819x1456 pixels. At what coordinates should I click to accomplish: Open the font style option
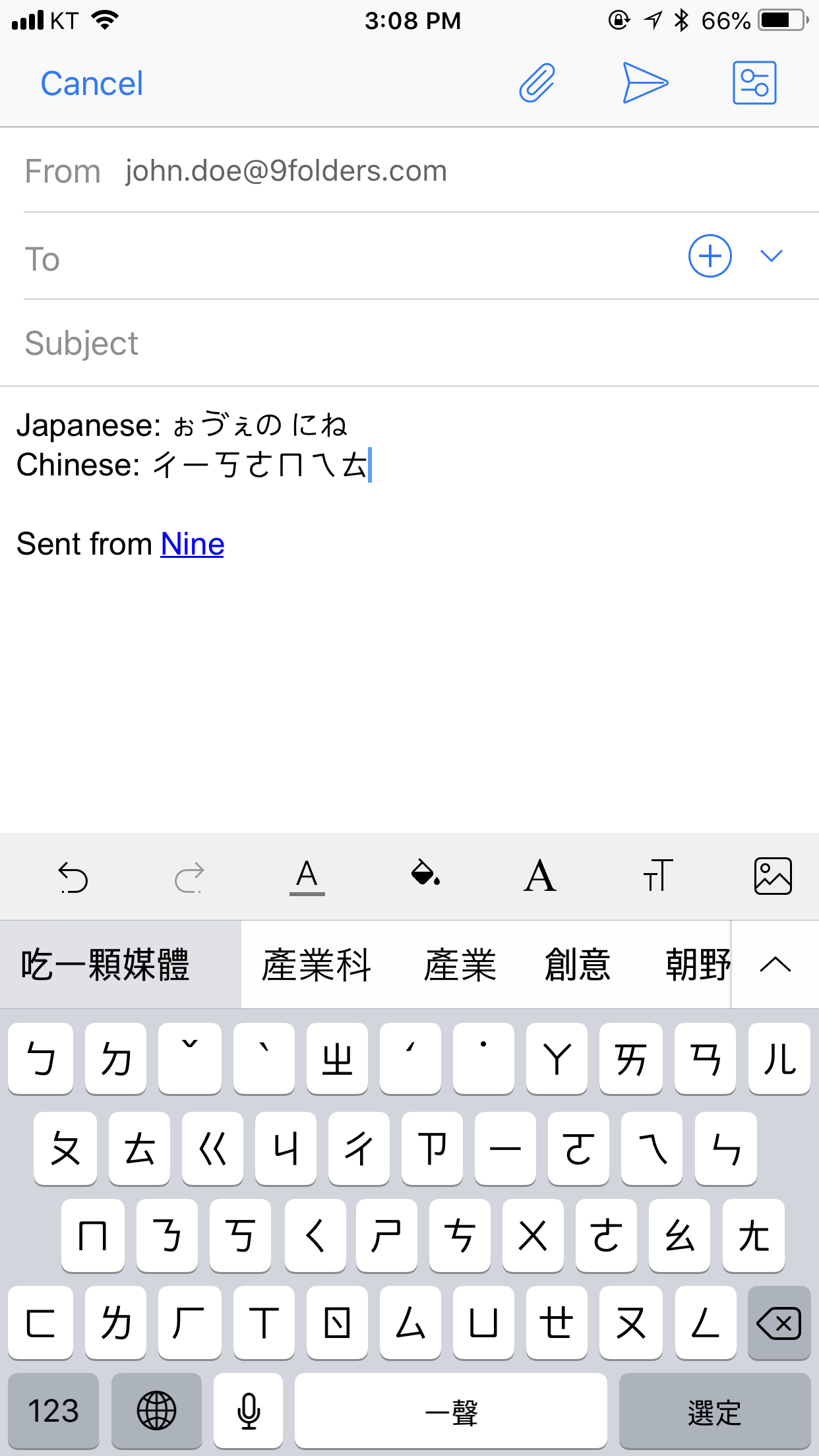[540, 876]
